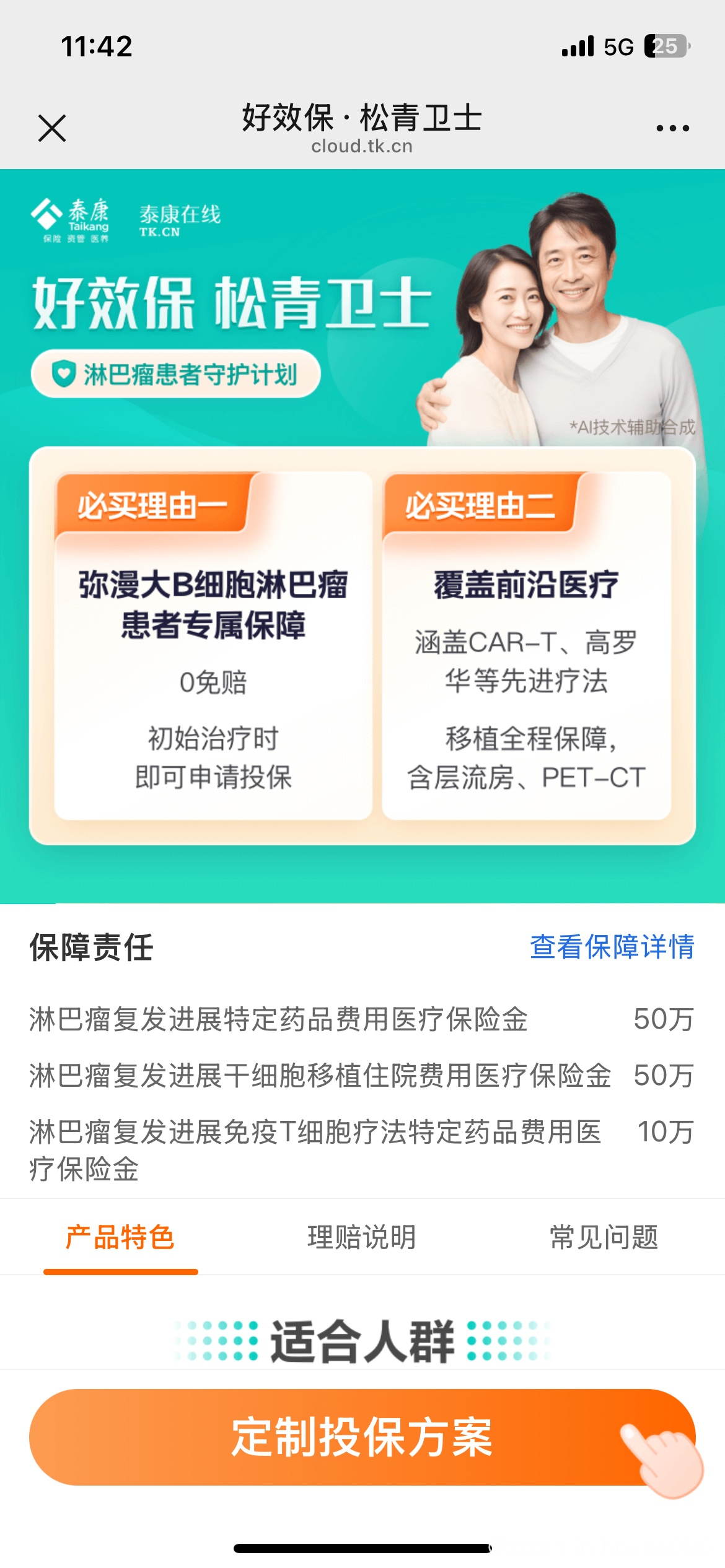Open the three-dot overflow menu
725x1568 pixels.
(x=672, y=128)
